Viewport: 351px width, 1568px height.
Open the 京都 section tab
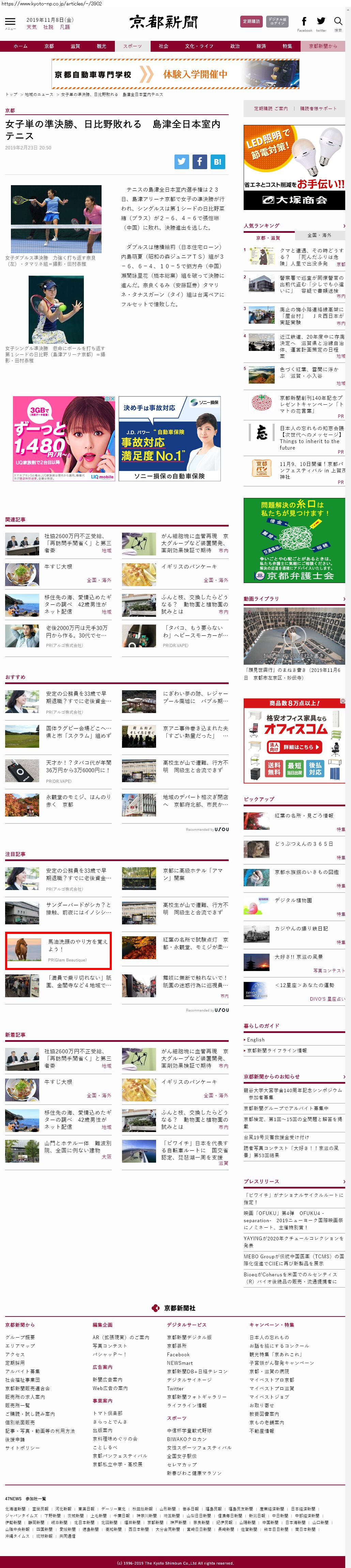tap(49, 46)
